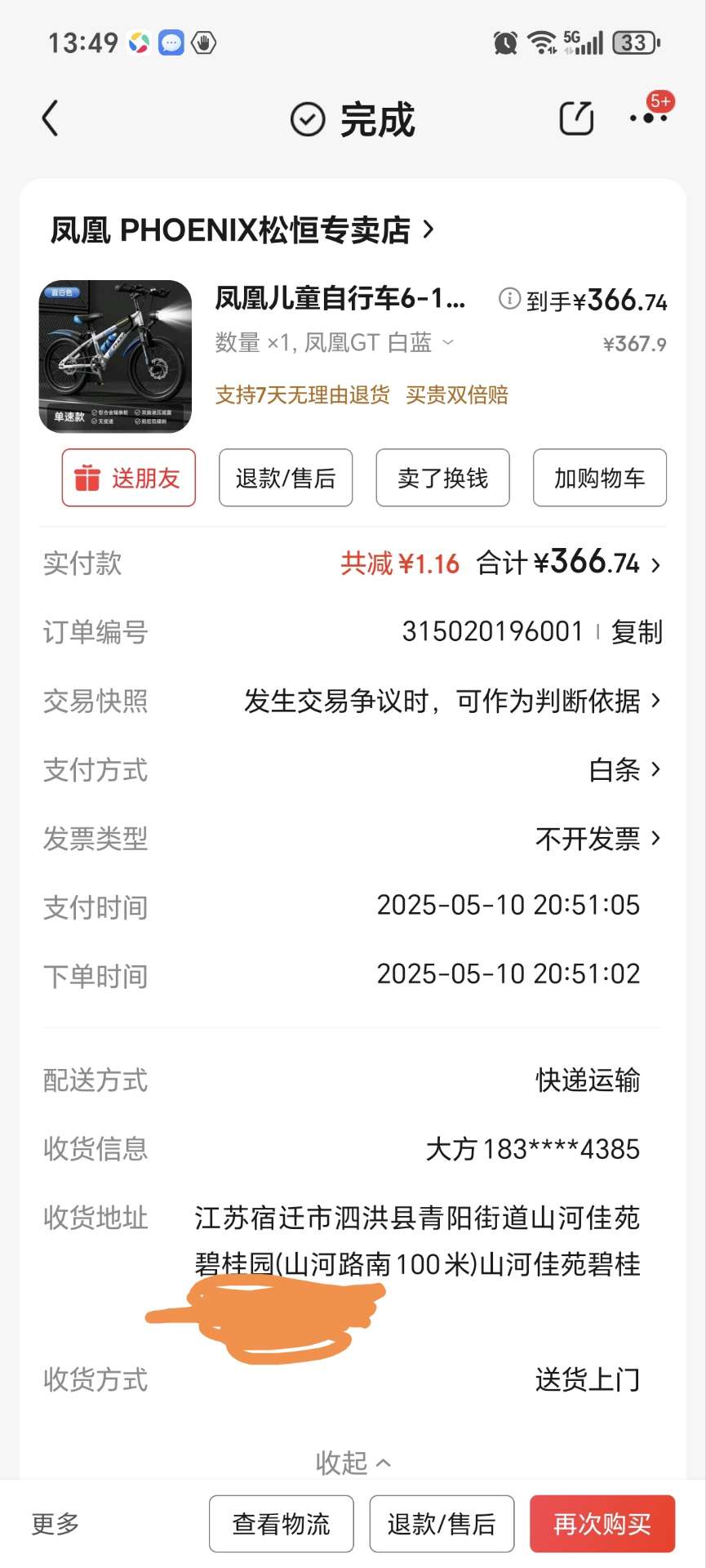Open the 交易快照 transaction snapshot
This screenshot has width=706, height=1568.
pyautogui.click(x=451, y=701)
